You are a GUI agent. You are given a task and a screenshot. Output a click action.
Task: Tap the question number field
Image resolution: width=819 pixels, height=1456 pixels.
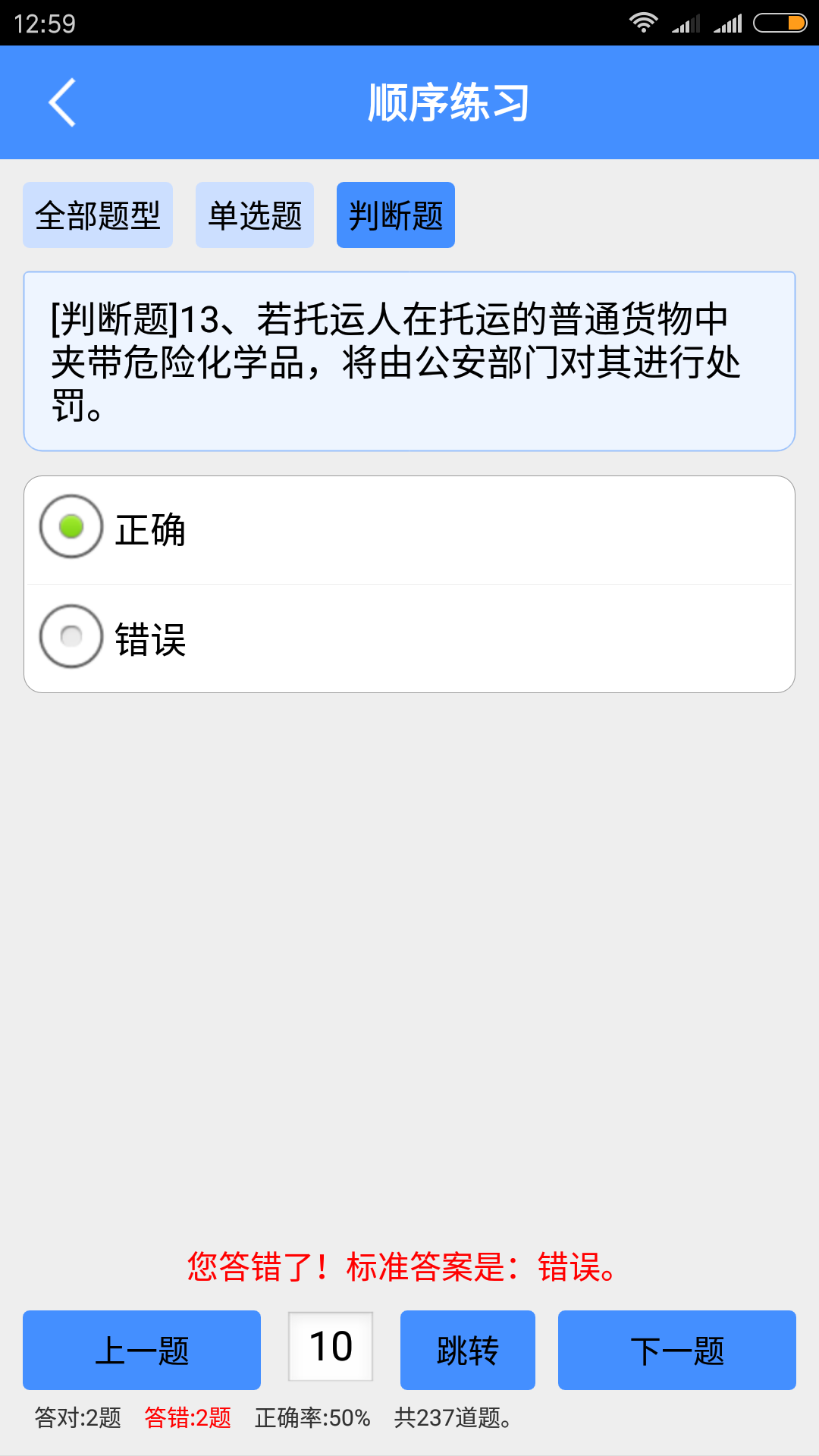click(x=331, y=1347)
